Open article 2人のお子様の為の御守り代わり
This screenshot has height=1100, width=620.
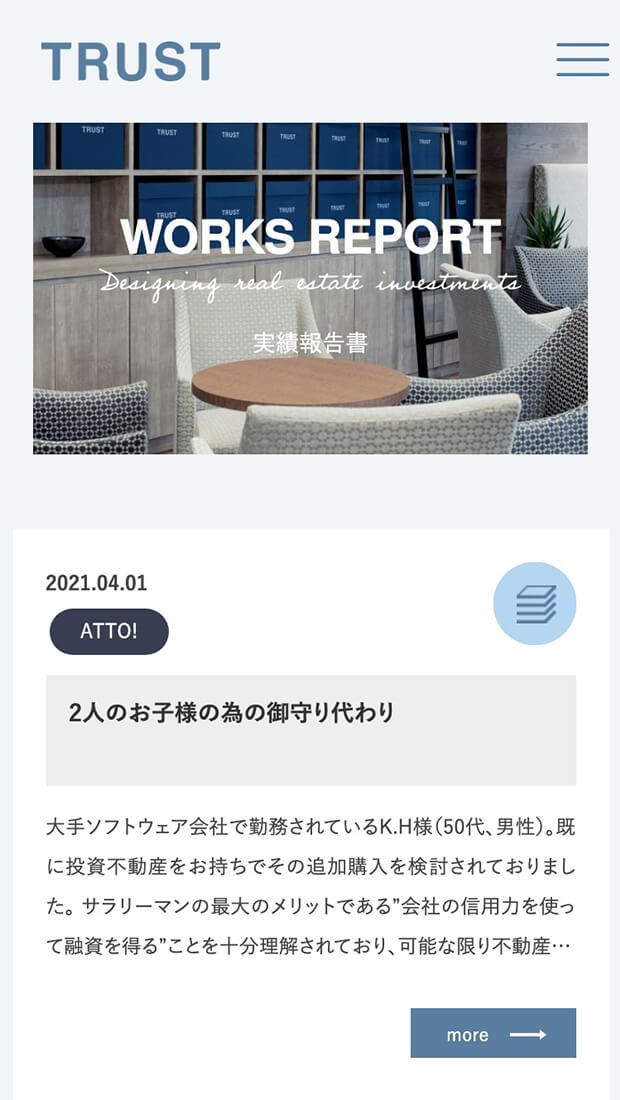point(232,713)
